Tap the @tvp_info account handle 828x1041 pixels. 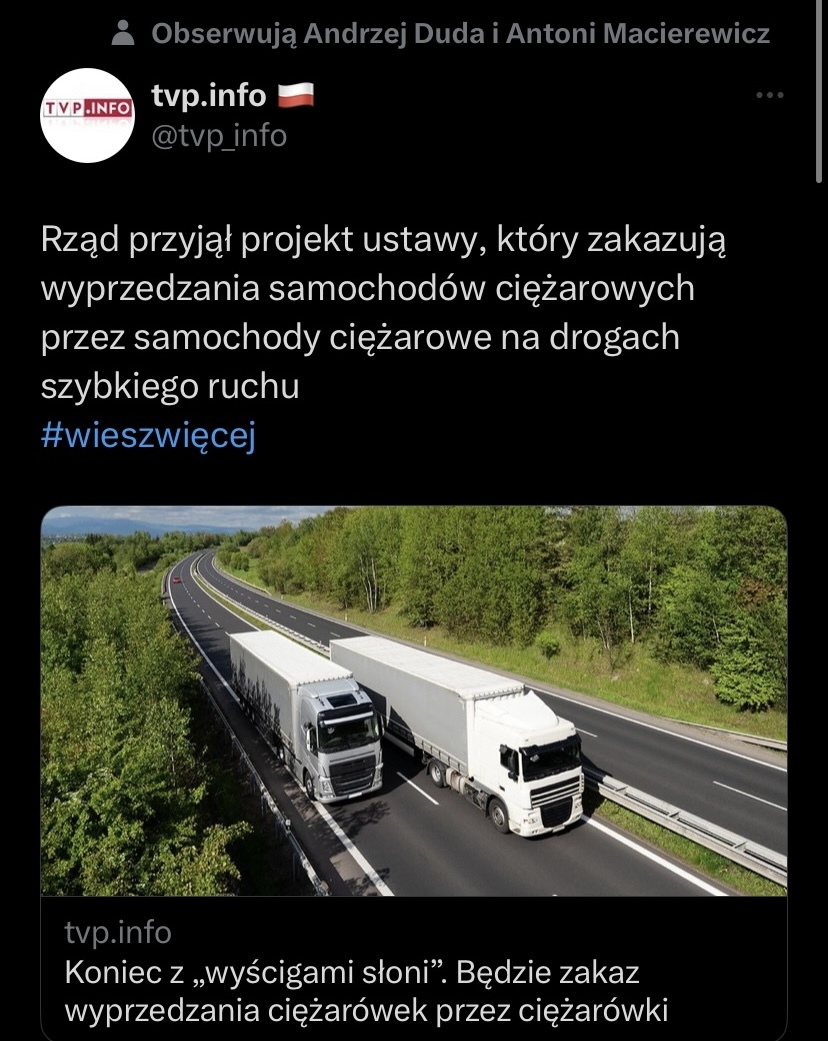[219, 135]
